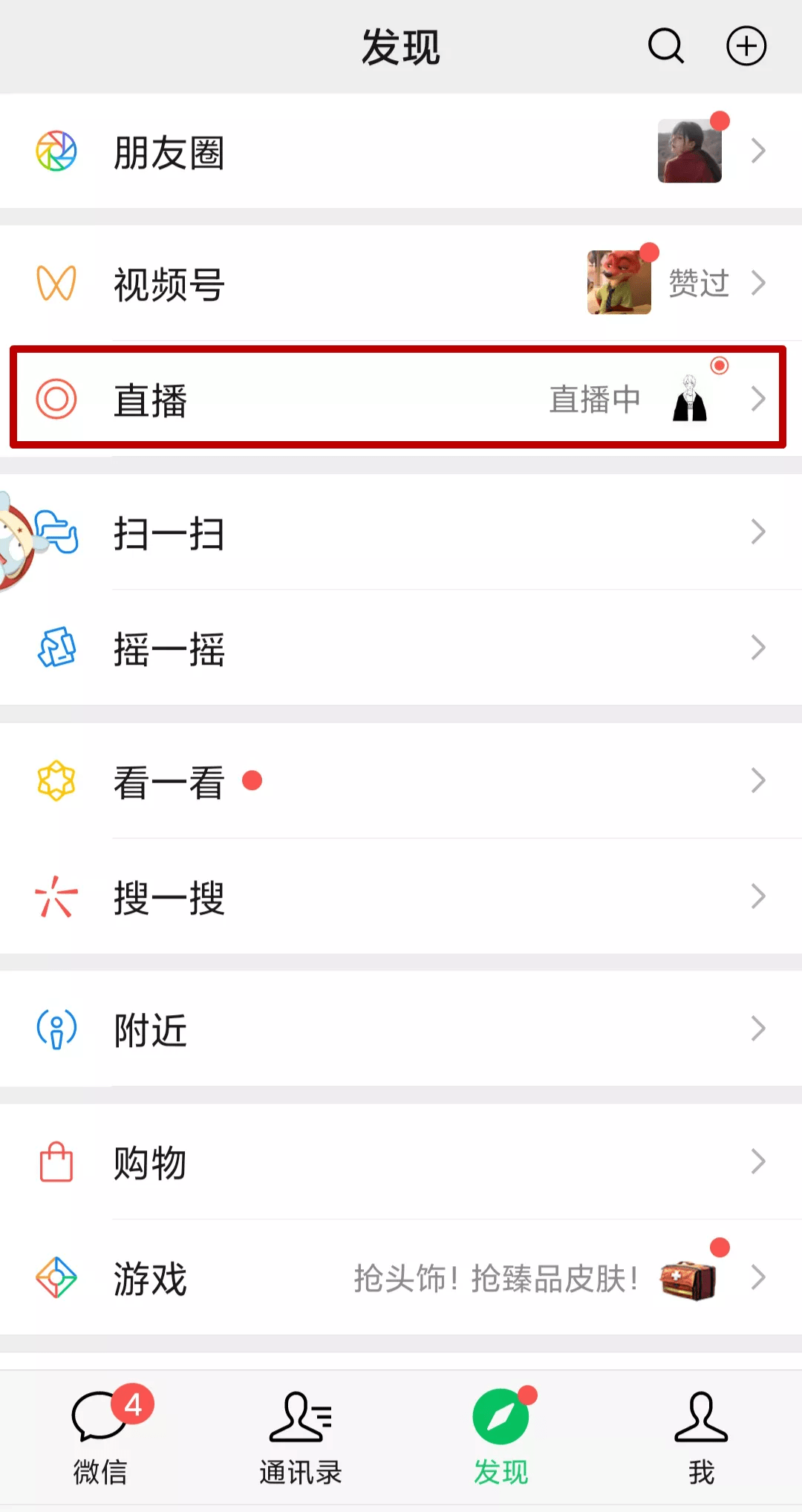This screenshot has height=1512, width=802.
Task: Go to the 我 profile tab
Action: point(702,1436)
